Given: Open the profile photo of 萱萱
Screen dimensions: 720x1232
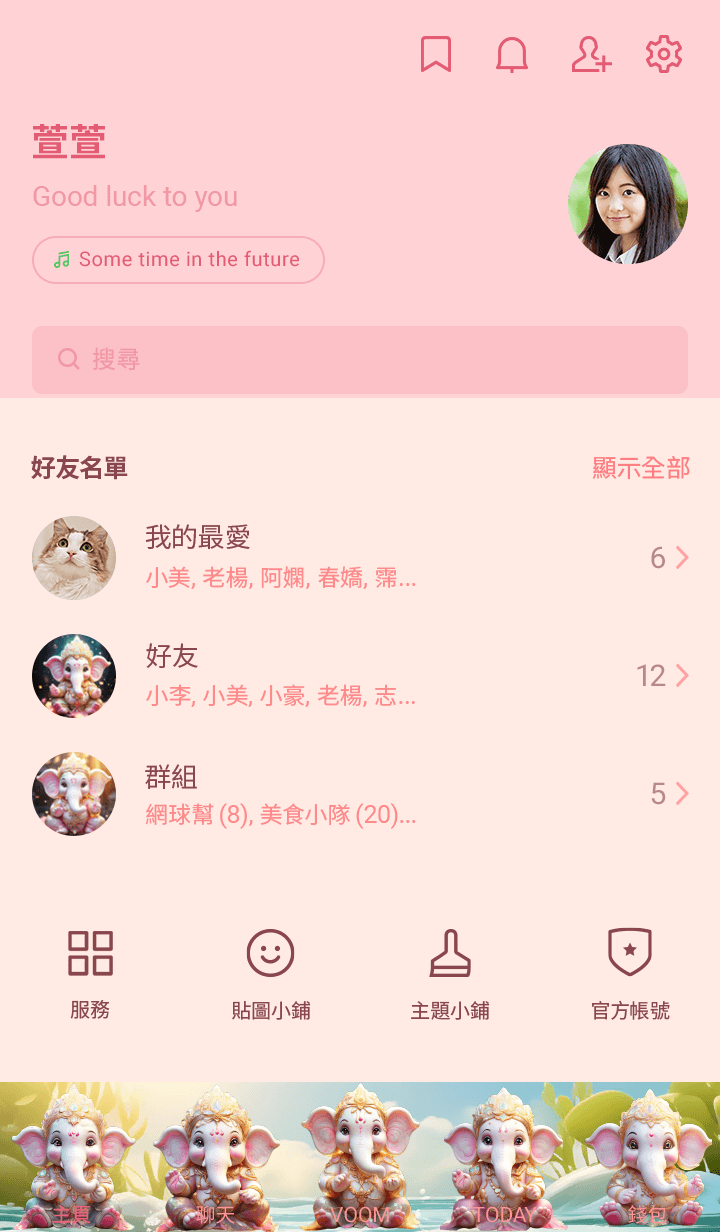Looking at the screenshot, I should coord(628,204).
